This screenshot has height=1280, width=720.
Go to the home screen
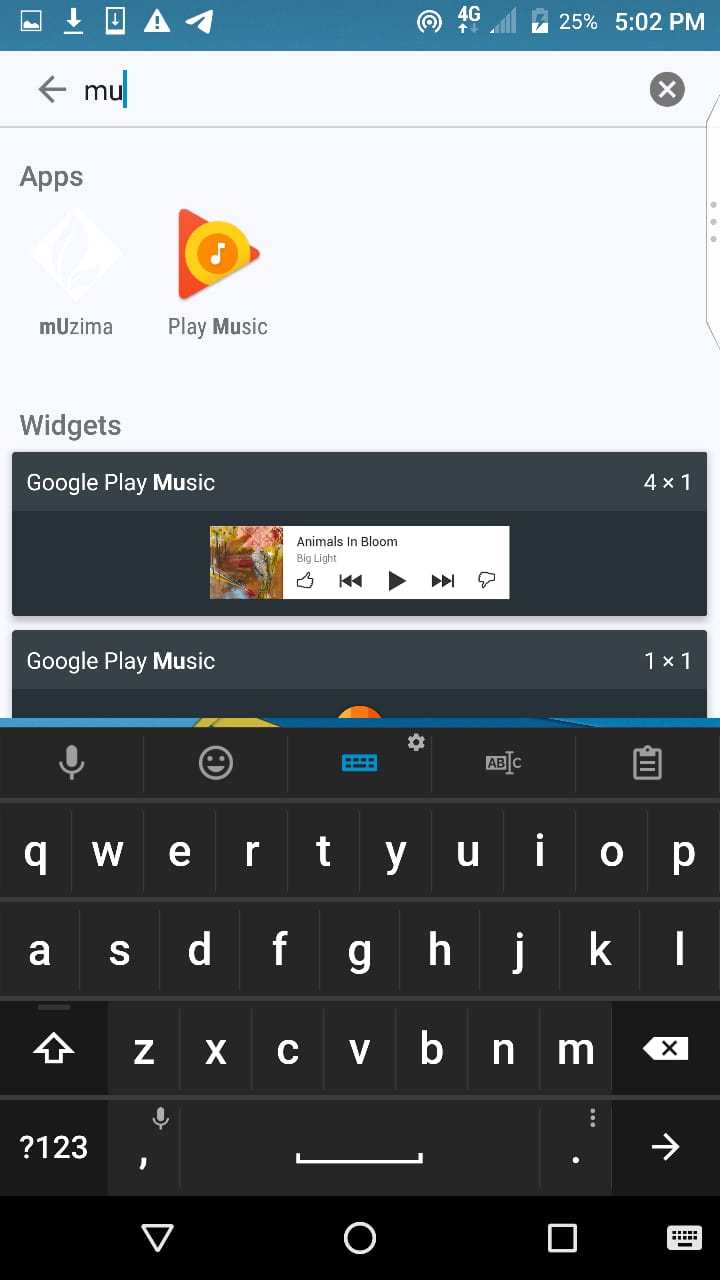click(x=360, y=1238)
